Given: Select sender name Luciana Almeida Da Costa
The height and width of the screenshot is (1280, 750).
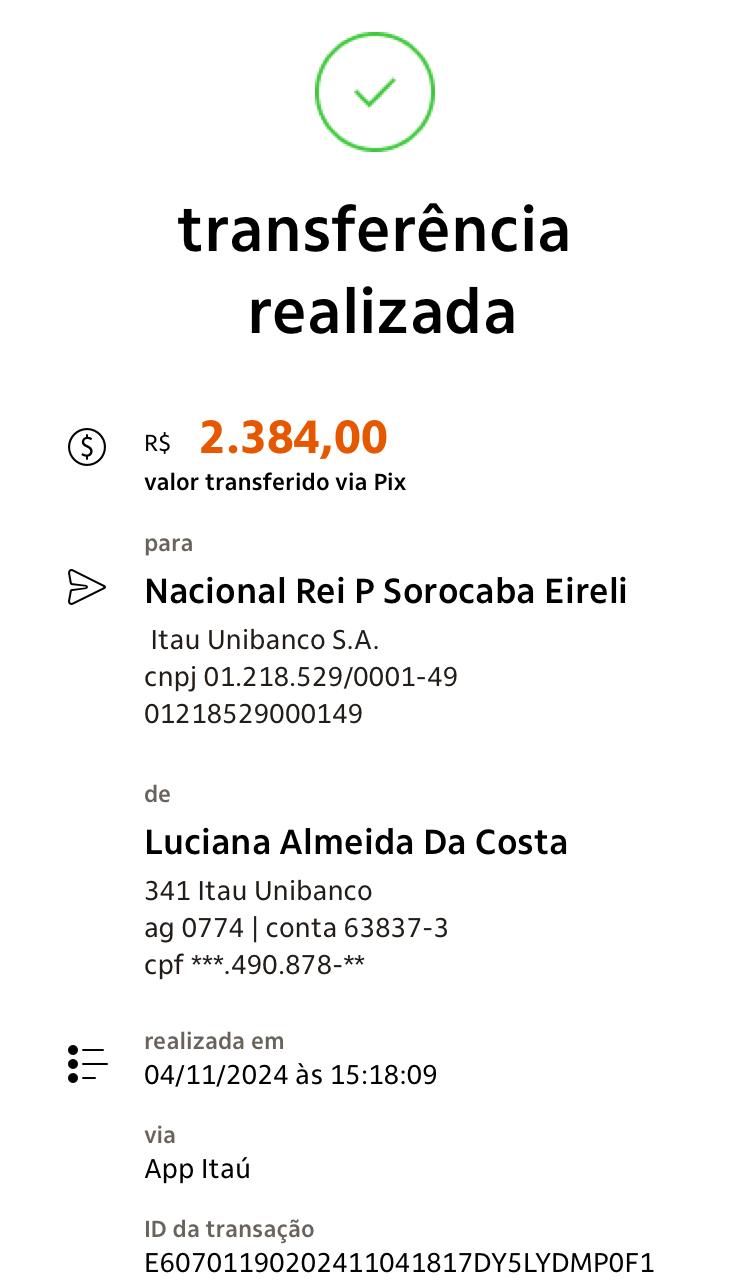Looking at the screenshot, I should pos(356,843).
